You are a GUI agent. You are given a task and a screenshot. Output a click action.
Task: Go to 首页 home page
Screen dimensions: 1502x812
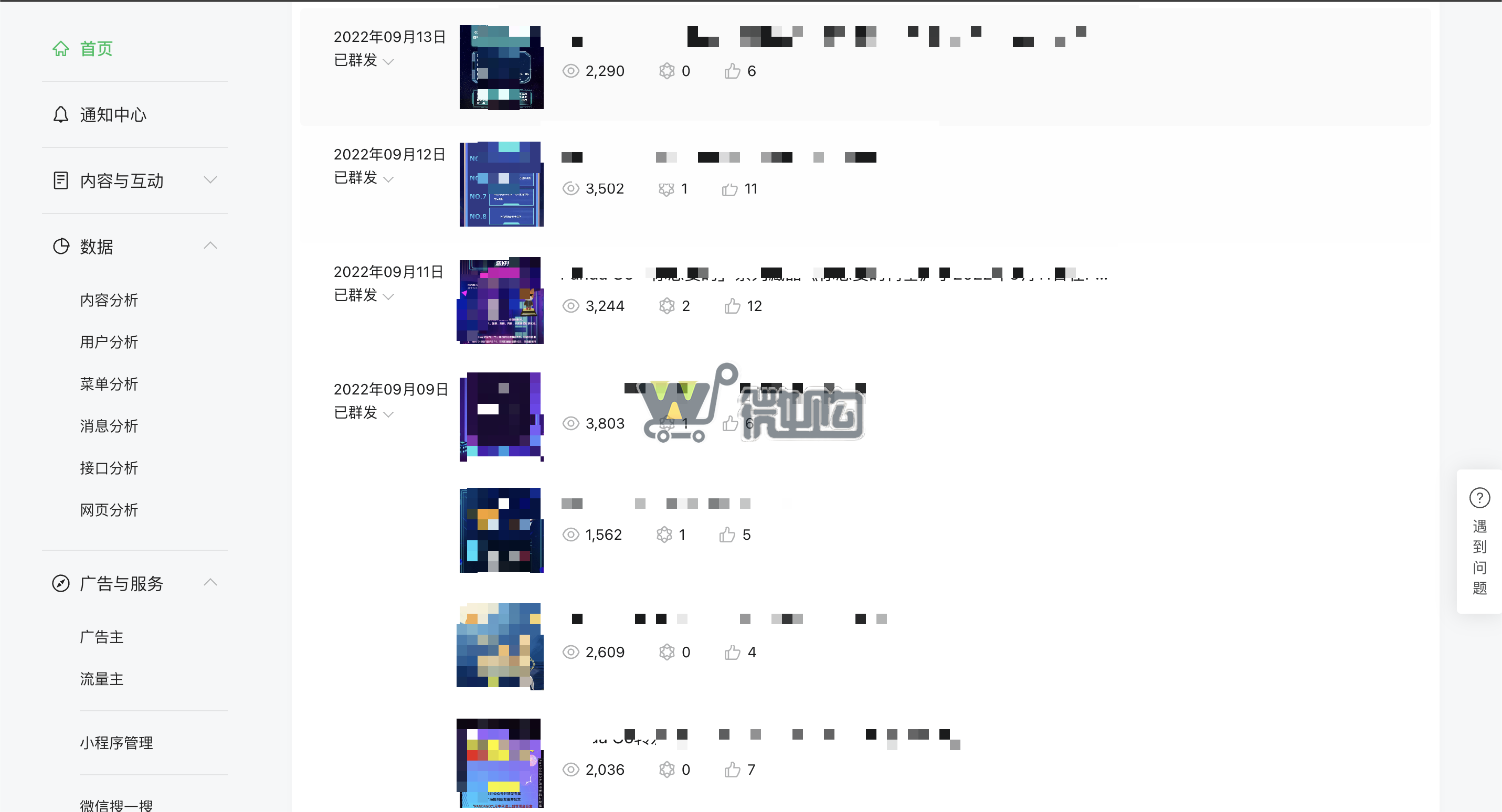(95, 49)
